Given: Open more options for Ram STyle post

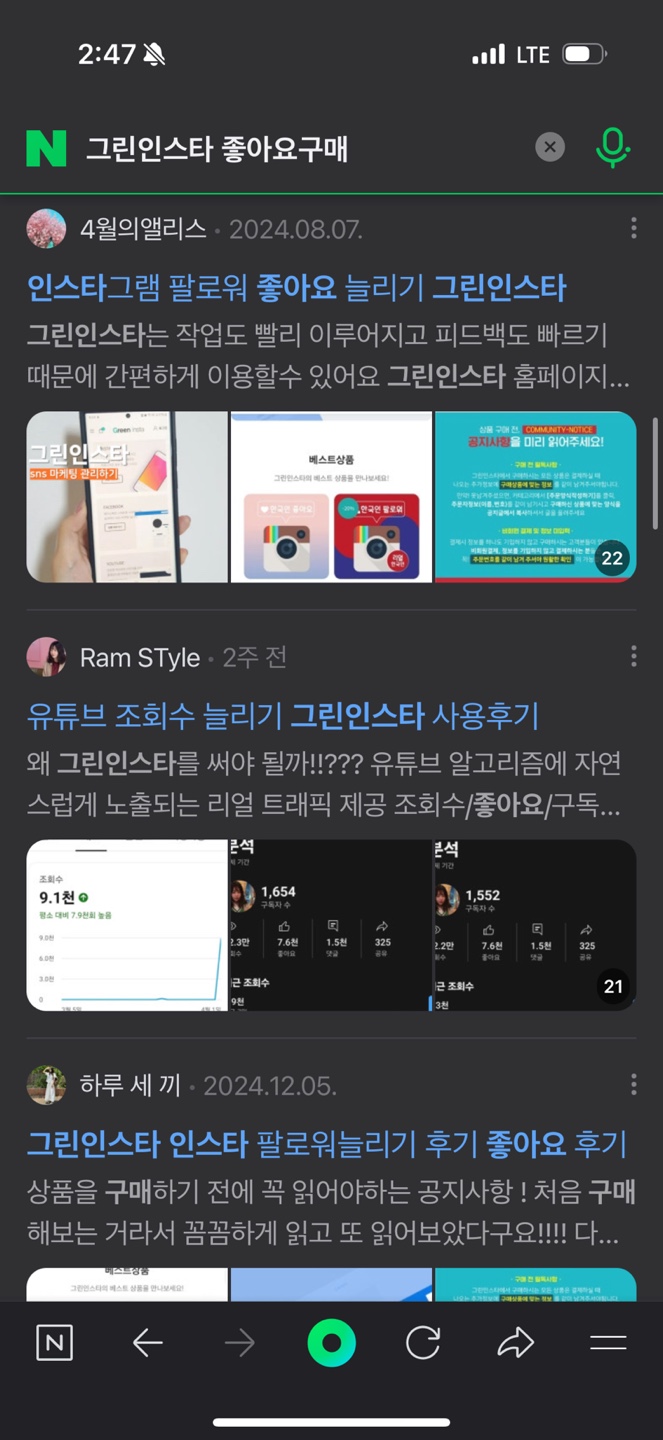Looking at the screenshot, I should [633, 656].
